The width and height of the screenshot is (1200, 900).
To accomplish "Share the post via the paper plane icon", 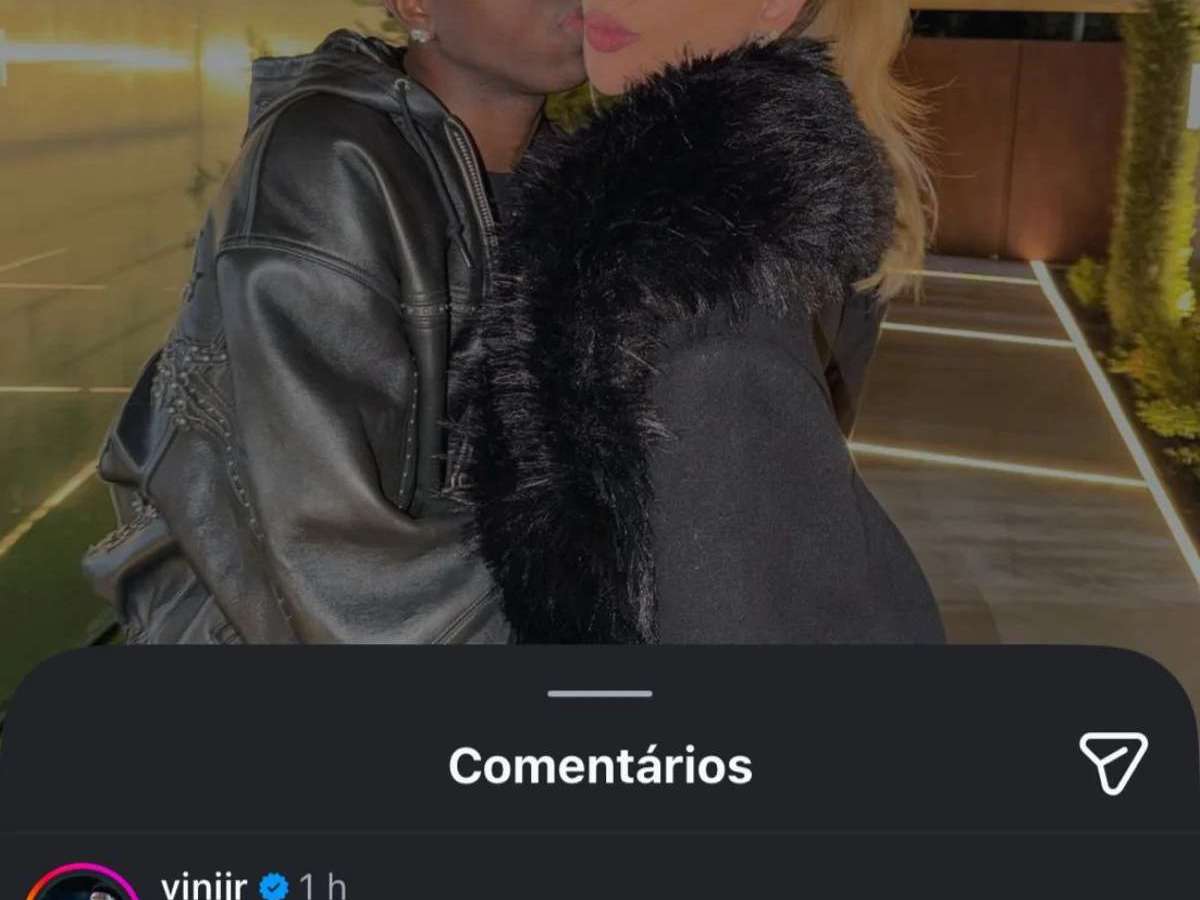I will click(x=1113, y=763).
